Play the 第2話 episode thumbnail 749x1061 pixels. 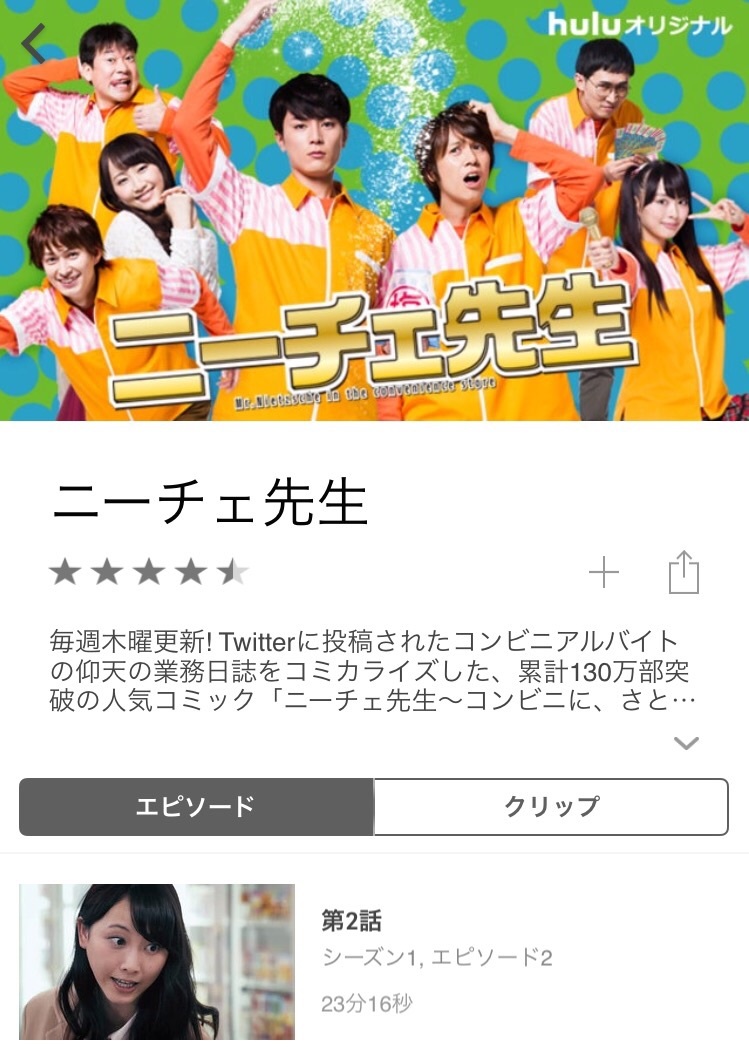(x=157, y=962)
